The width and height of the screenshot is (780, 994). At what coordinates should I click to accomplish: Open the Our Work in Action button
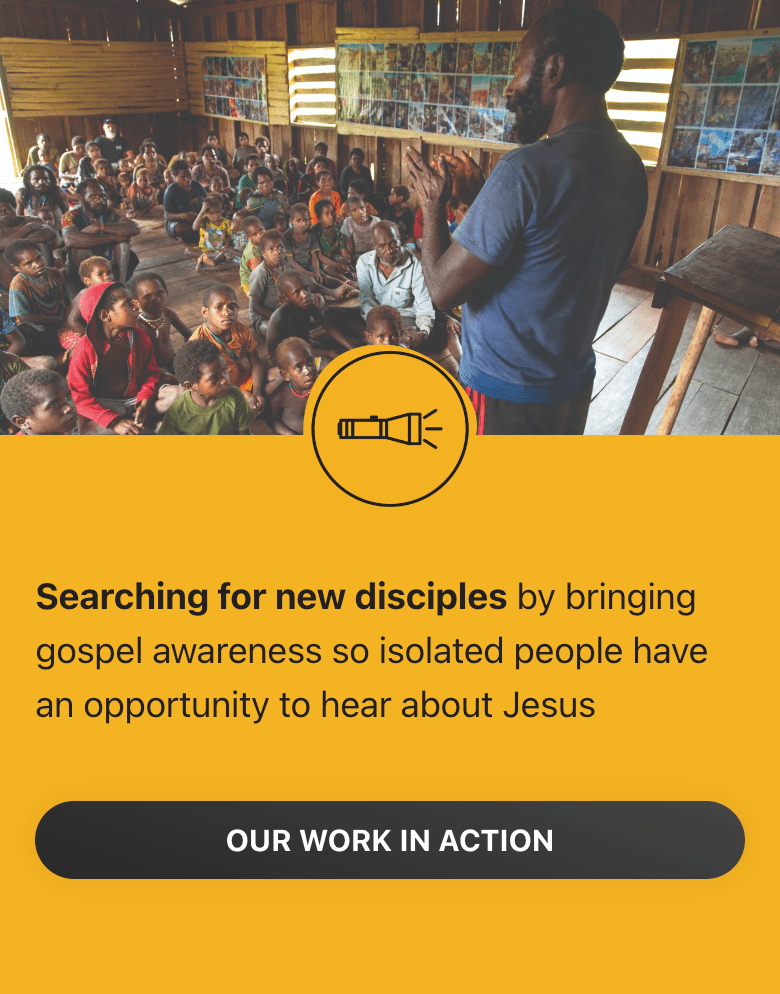[390, 840]
